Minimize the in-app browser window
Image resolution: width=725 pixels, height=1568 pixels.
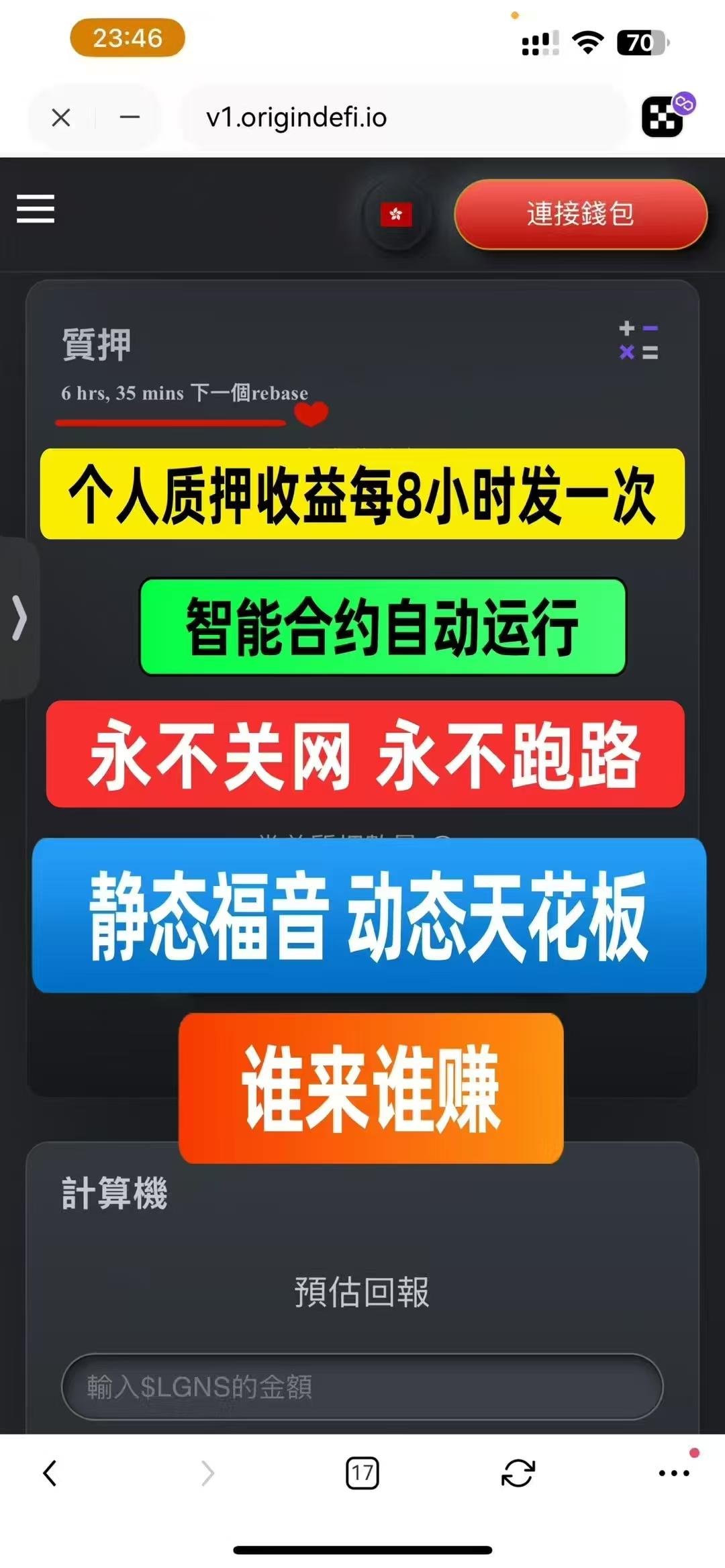130,117
